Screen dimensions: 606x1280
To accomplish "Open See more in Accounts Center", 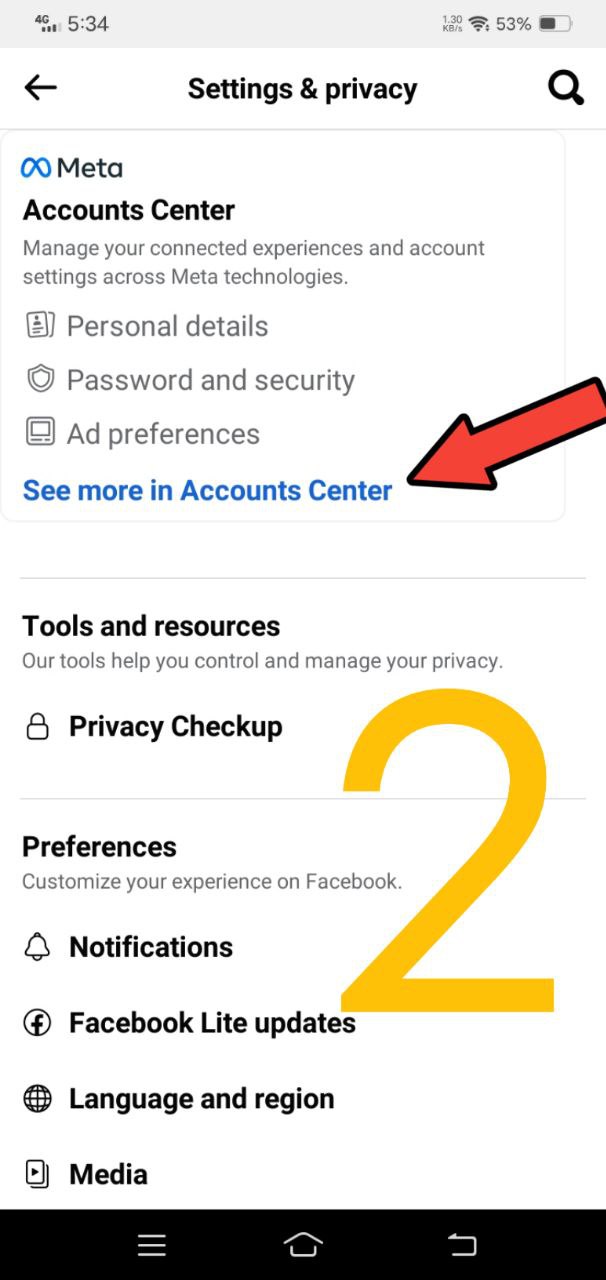I will pos(207,490).
